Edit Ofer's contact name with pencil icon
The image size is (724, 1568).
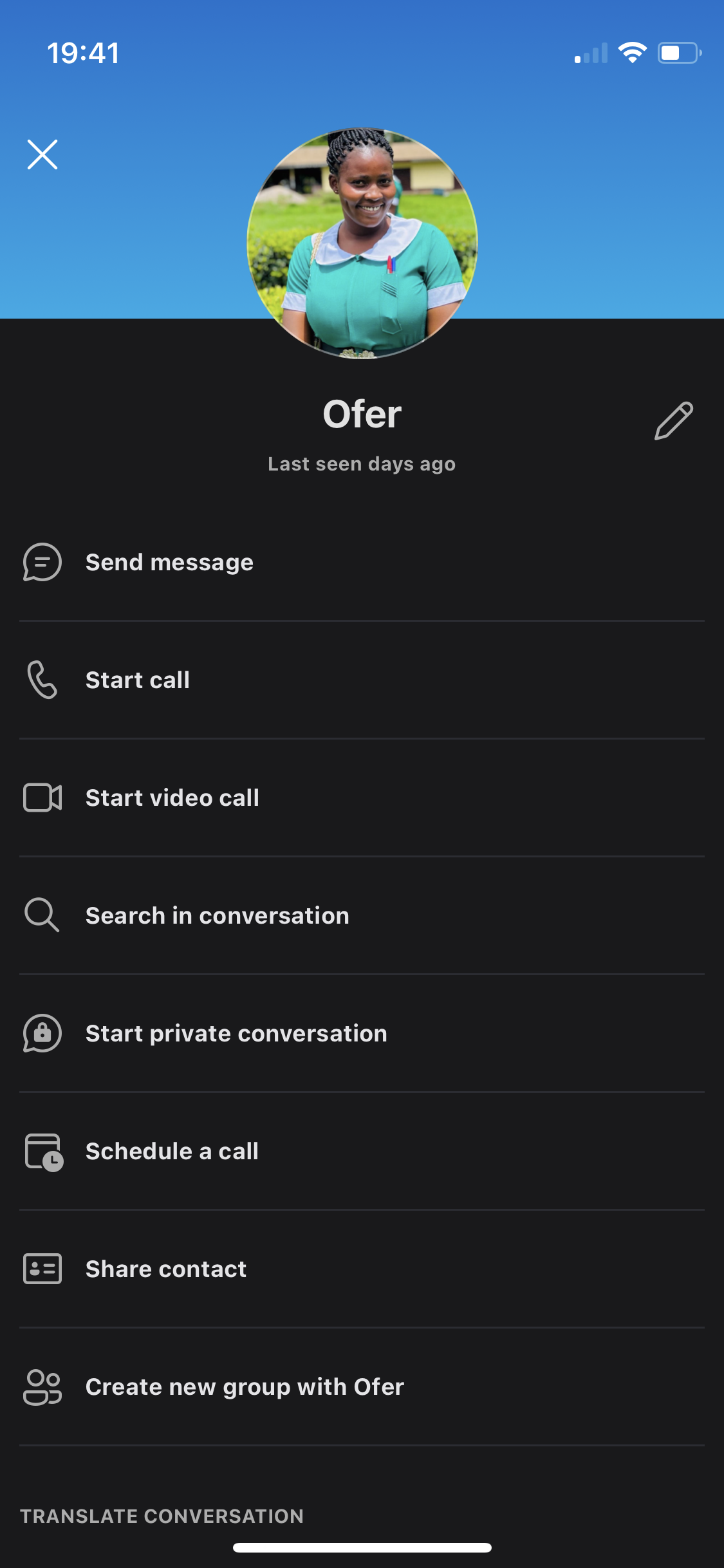click(x=673, y=421)
